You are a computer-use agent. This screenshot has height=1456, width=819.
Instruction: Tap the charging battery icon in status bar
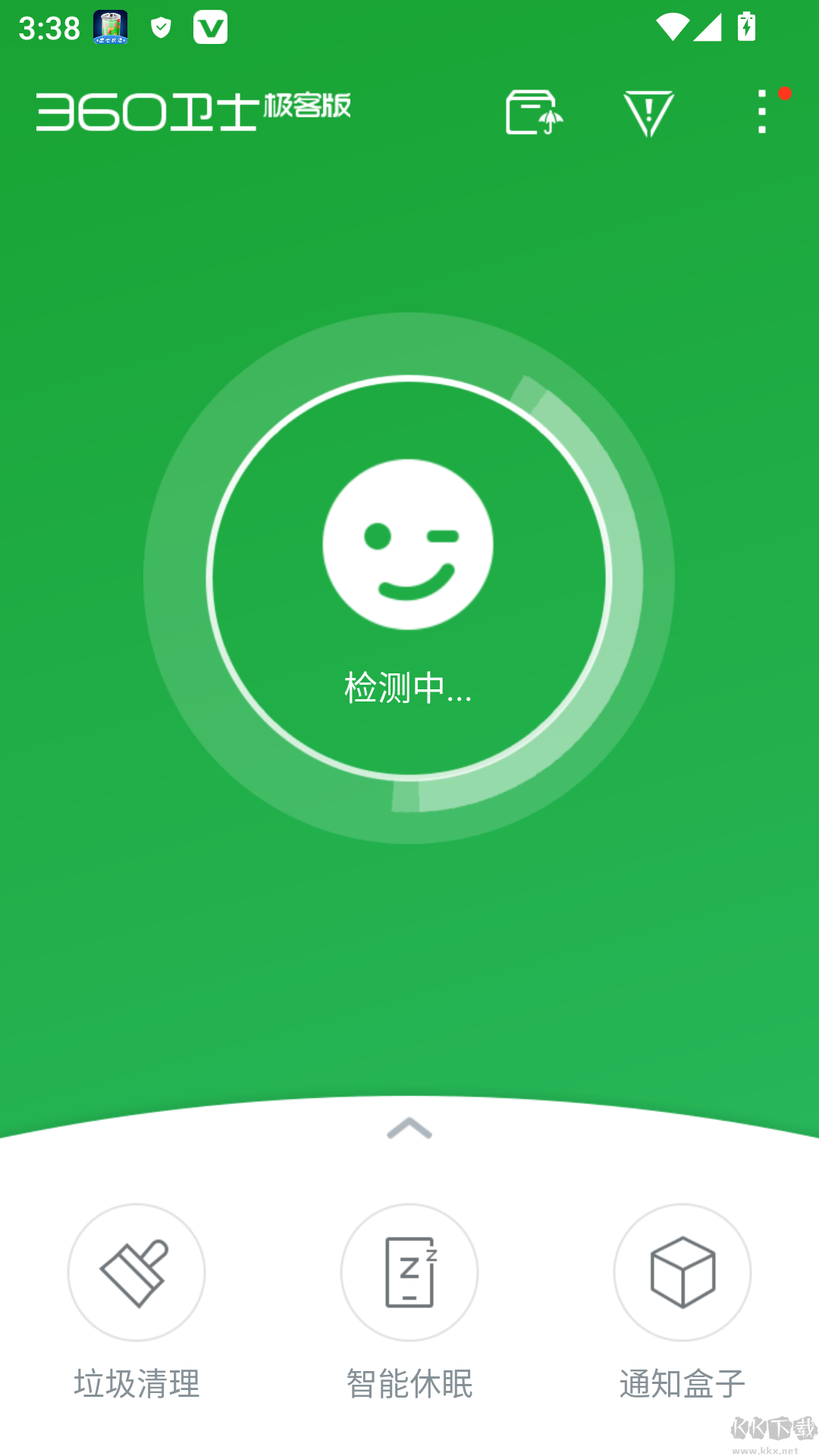pyautogui.click(x=744, y=28)
